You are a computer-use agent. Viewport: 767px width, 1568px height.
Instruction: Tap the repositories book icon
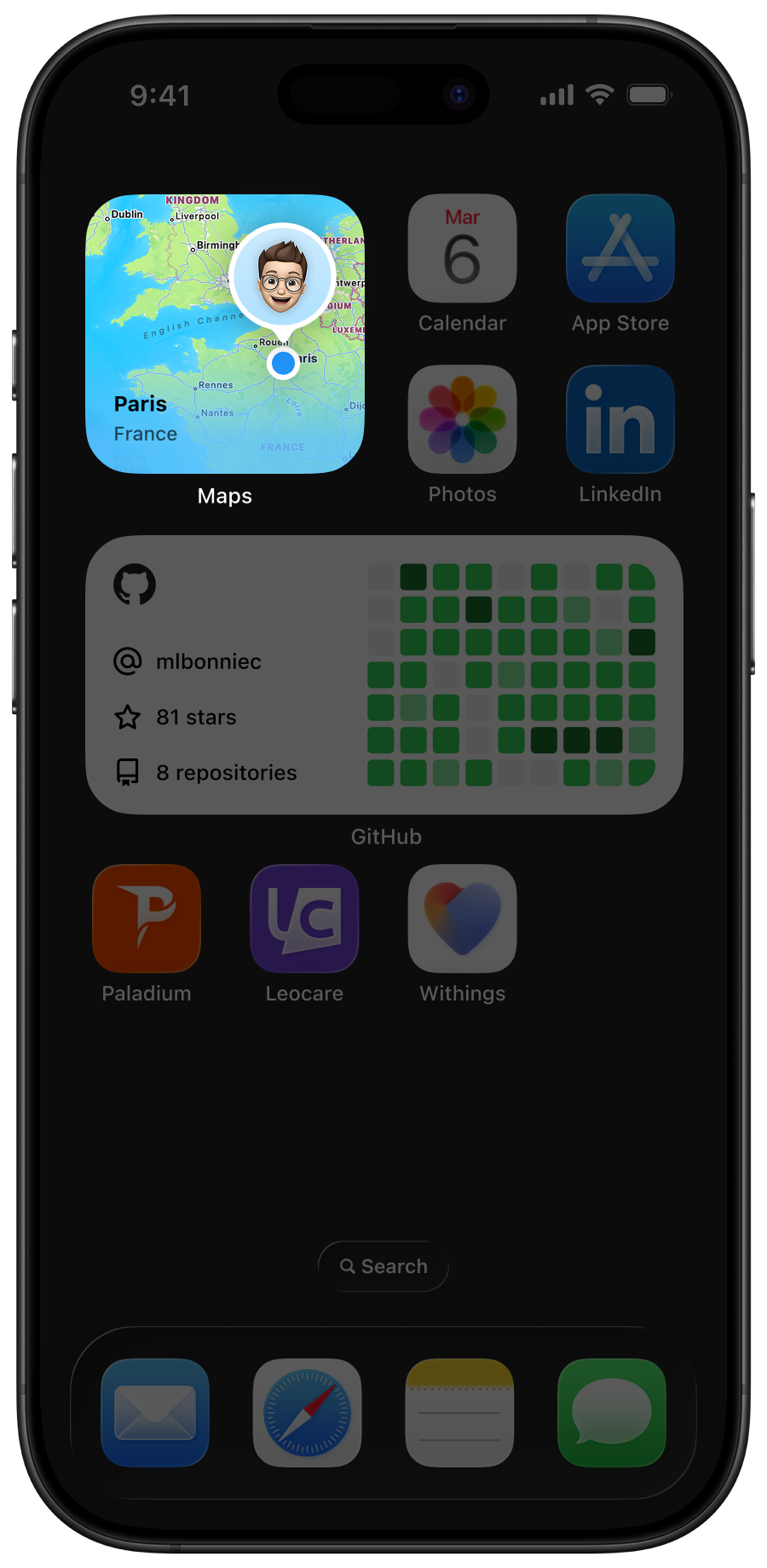click(127, 772)
